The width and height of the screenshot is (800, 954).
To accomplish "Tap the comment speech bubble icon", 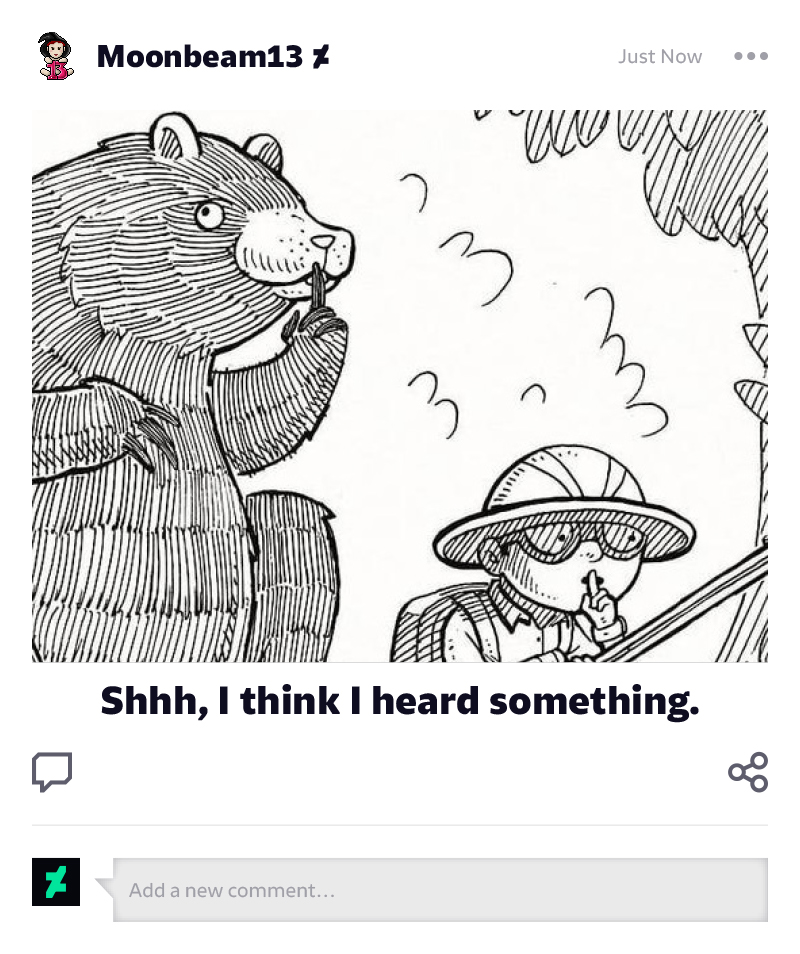I will [52, 772].
